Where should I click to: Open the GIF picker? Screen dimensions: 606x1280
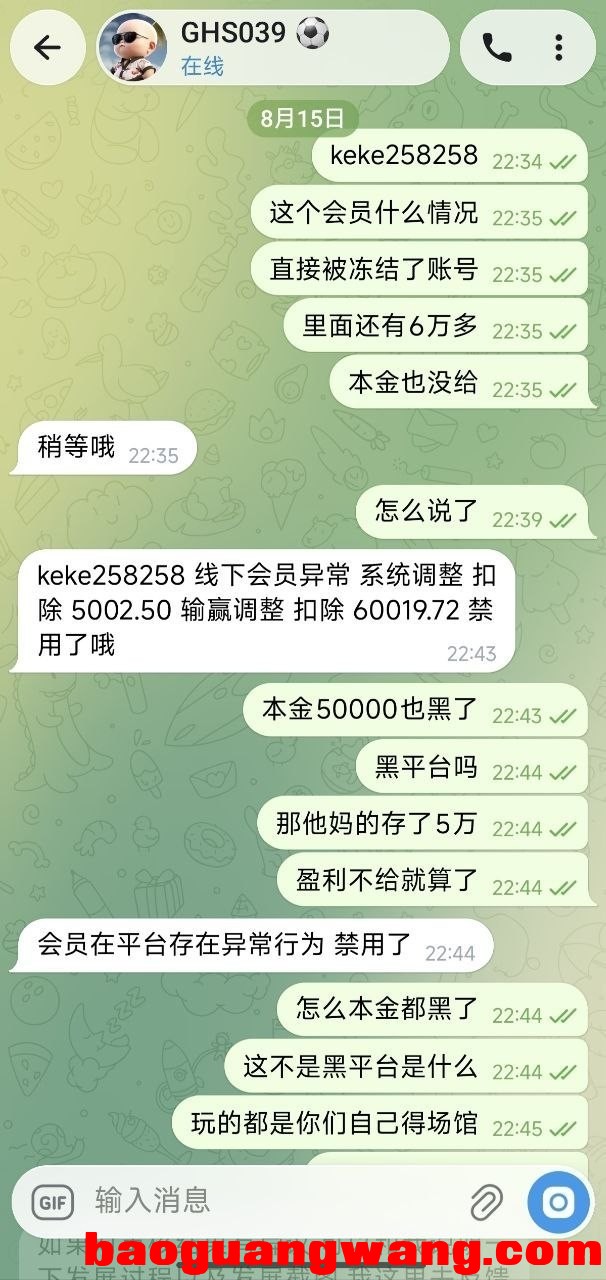coord(53,1201)
